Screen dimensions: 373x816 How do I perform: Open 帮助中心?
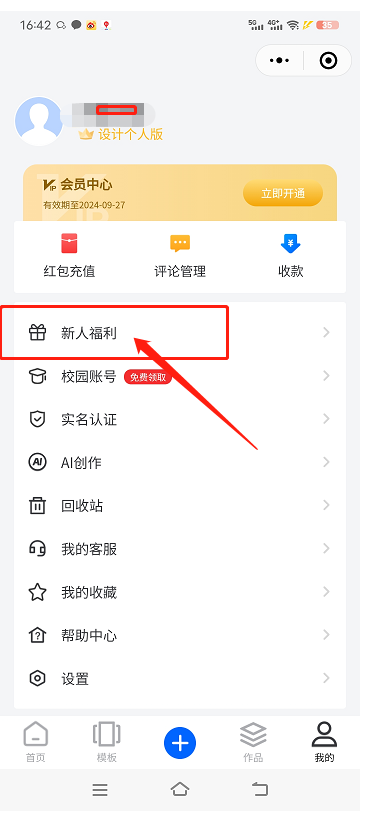point(180,635)
